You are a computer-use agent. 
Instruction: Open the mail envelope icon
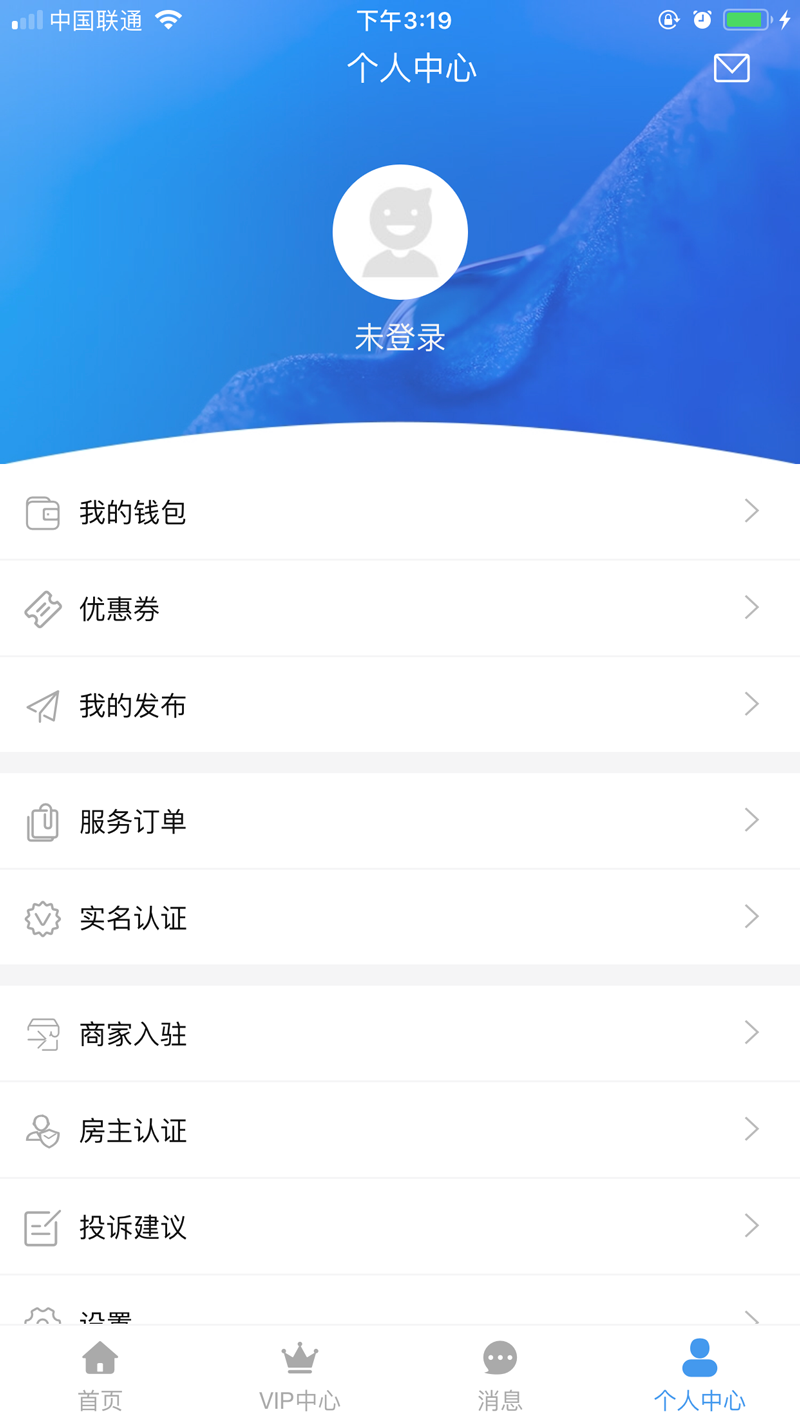point(731,68)
